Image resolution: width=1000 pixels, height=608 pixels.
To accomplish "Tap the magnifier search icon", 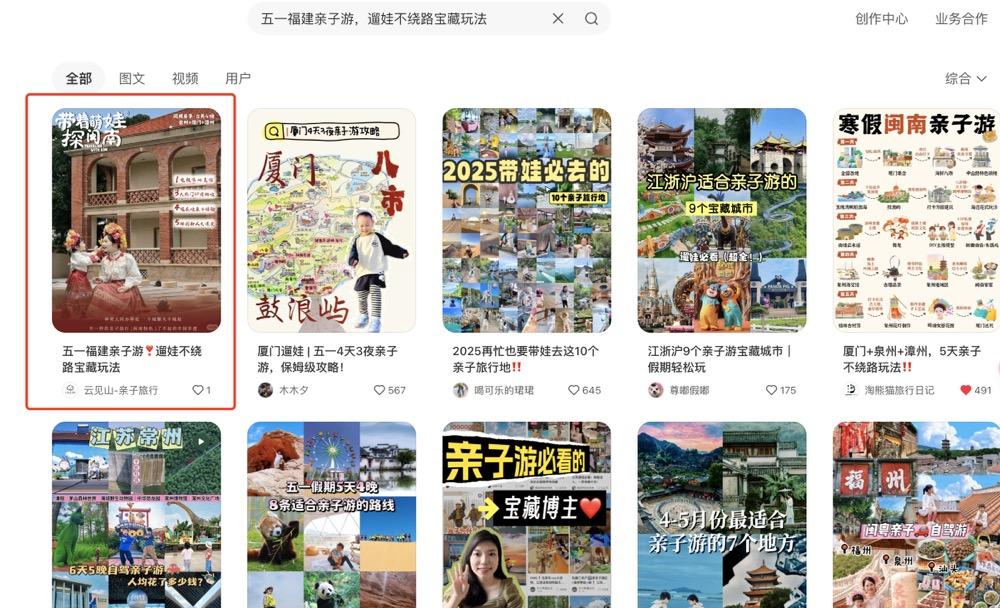I will (x=591, y=18).
